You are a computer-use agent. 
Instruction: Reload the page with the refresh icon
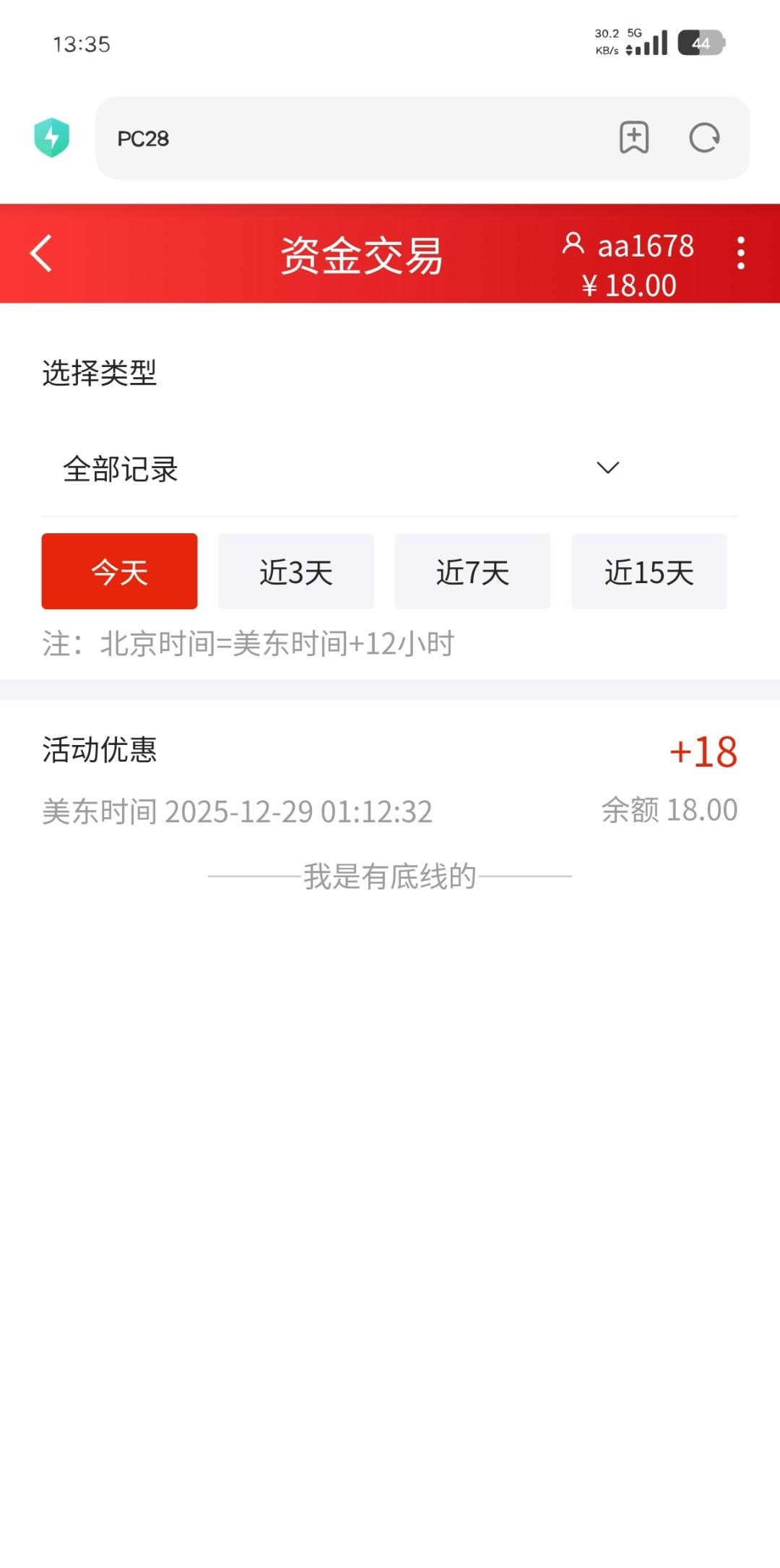coord(704,137)
